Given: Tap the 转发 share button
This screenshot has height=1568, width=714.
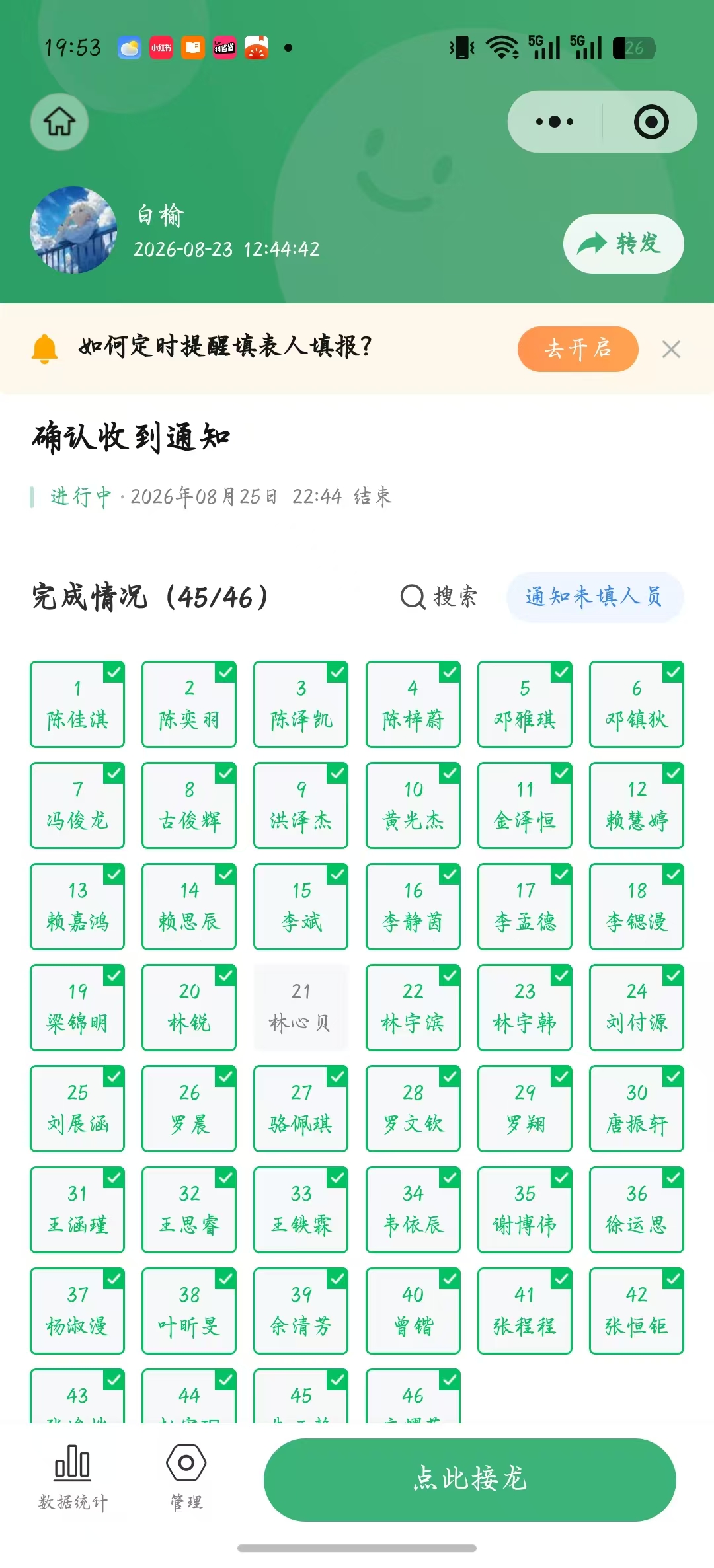Looking at the screenshot, I should click(623, 244).
